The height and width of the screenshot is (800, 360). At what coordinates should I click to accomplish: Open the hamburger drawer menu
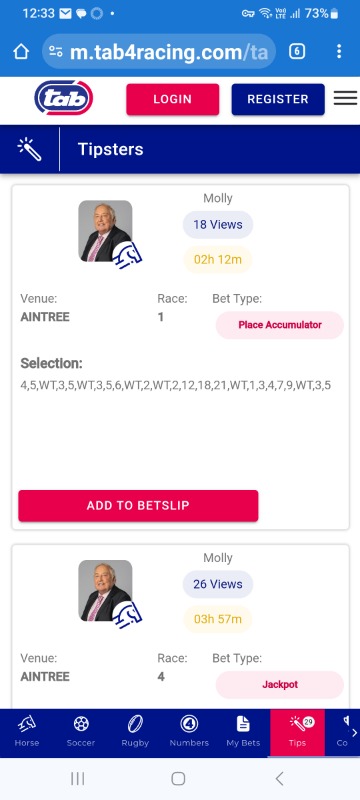(x=345, y=98)
